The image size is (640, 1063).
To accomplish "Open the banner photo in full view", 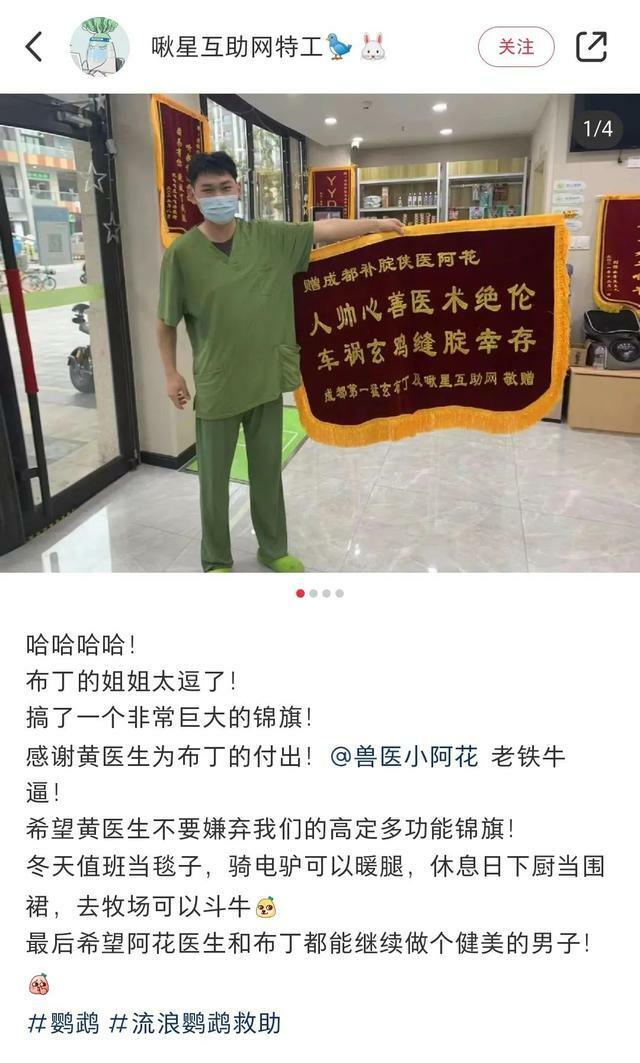I will tap(320, 333).
